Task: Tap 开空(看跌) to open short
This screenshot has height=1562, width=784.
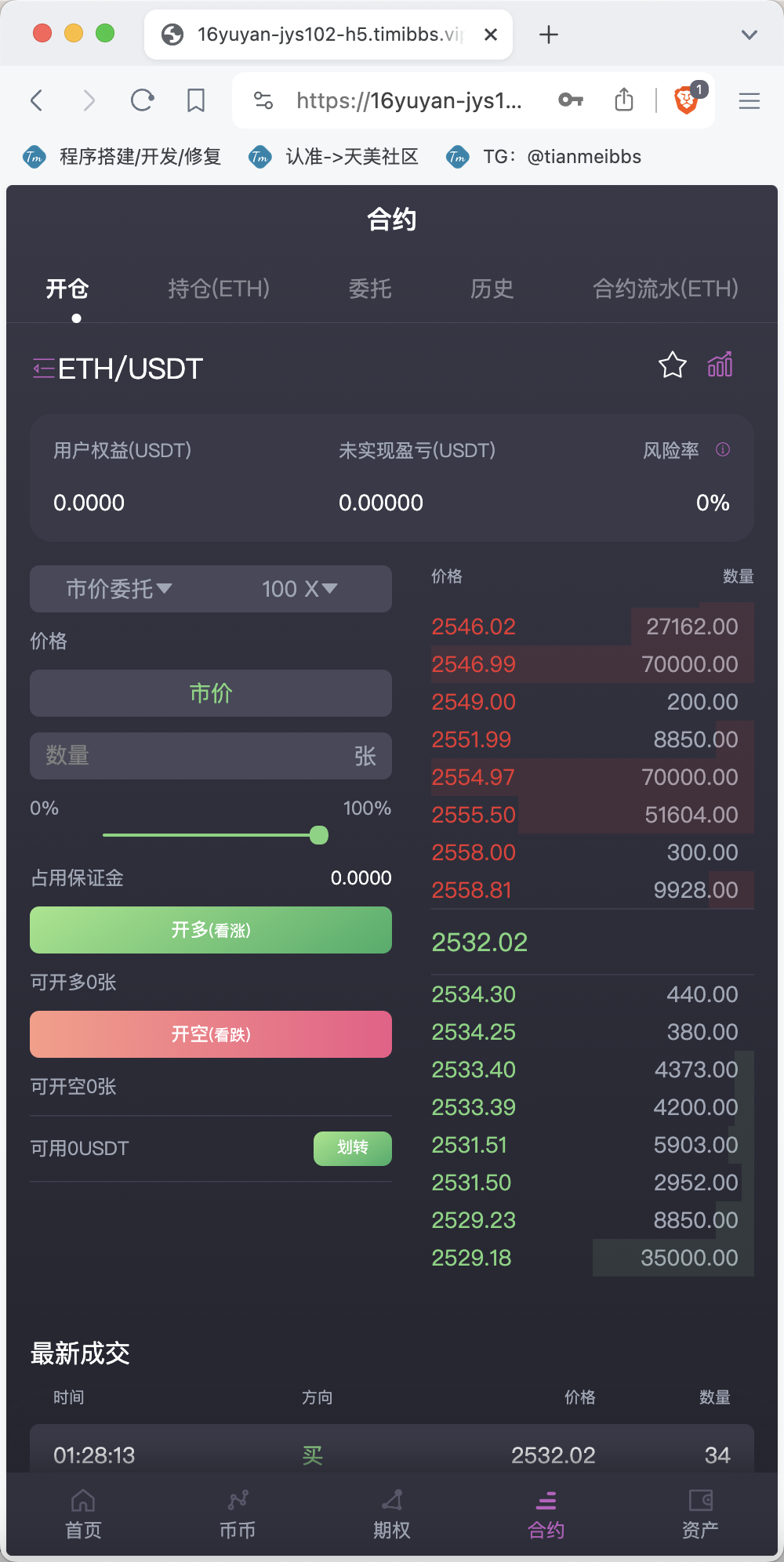Action: click(x=211, y=1034)
